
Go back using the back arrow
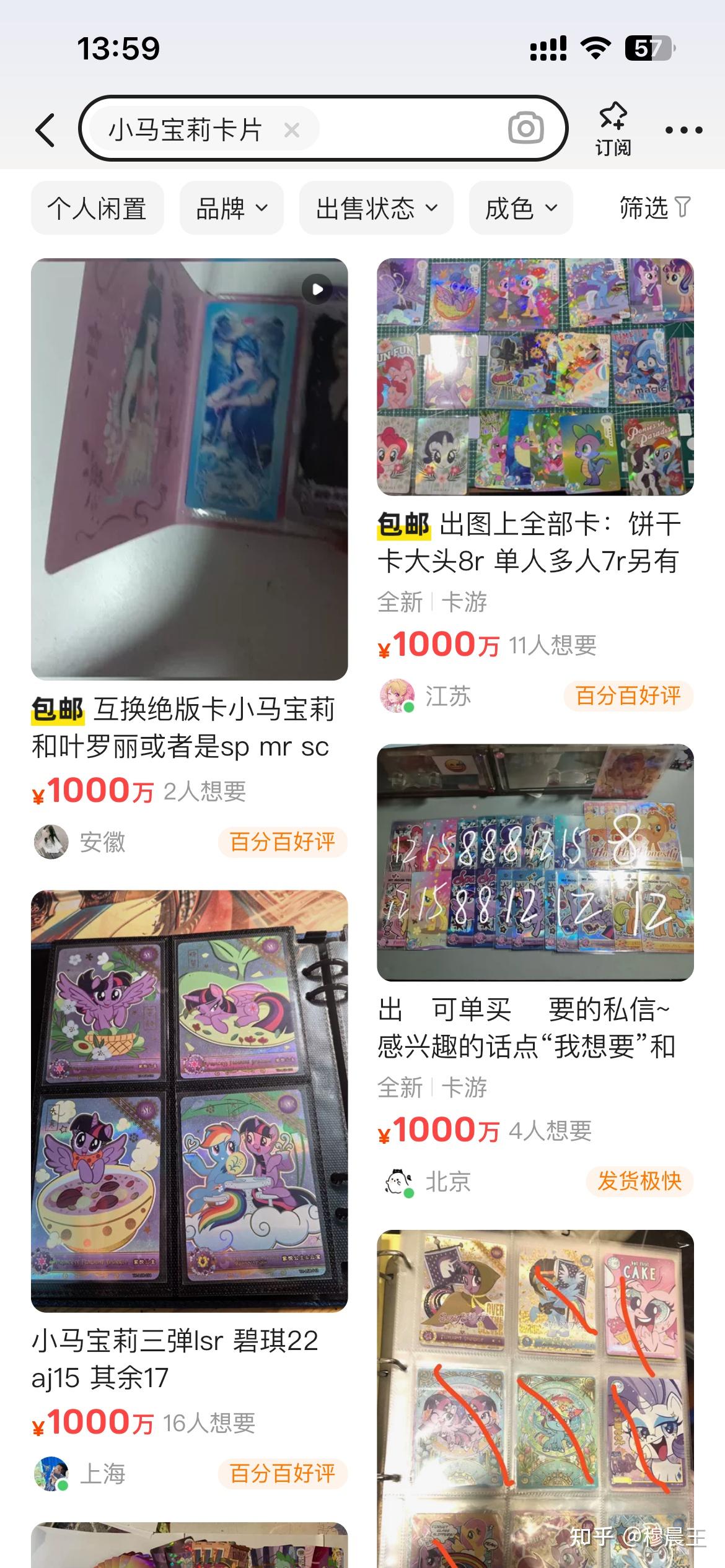pyautogui.click(x=46, y=130)
